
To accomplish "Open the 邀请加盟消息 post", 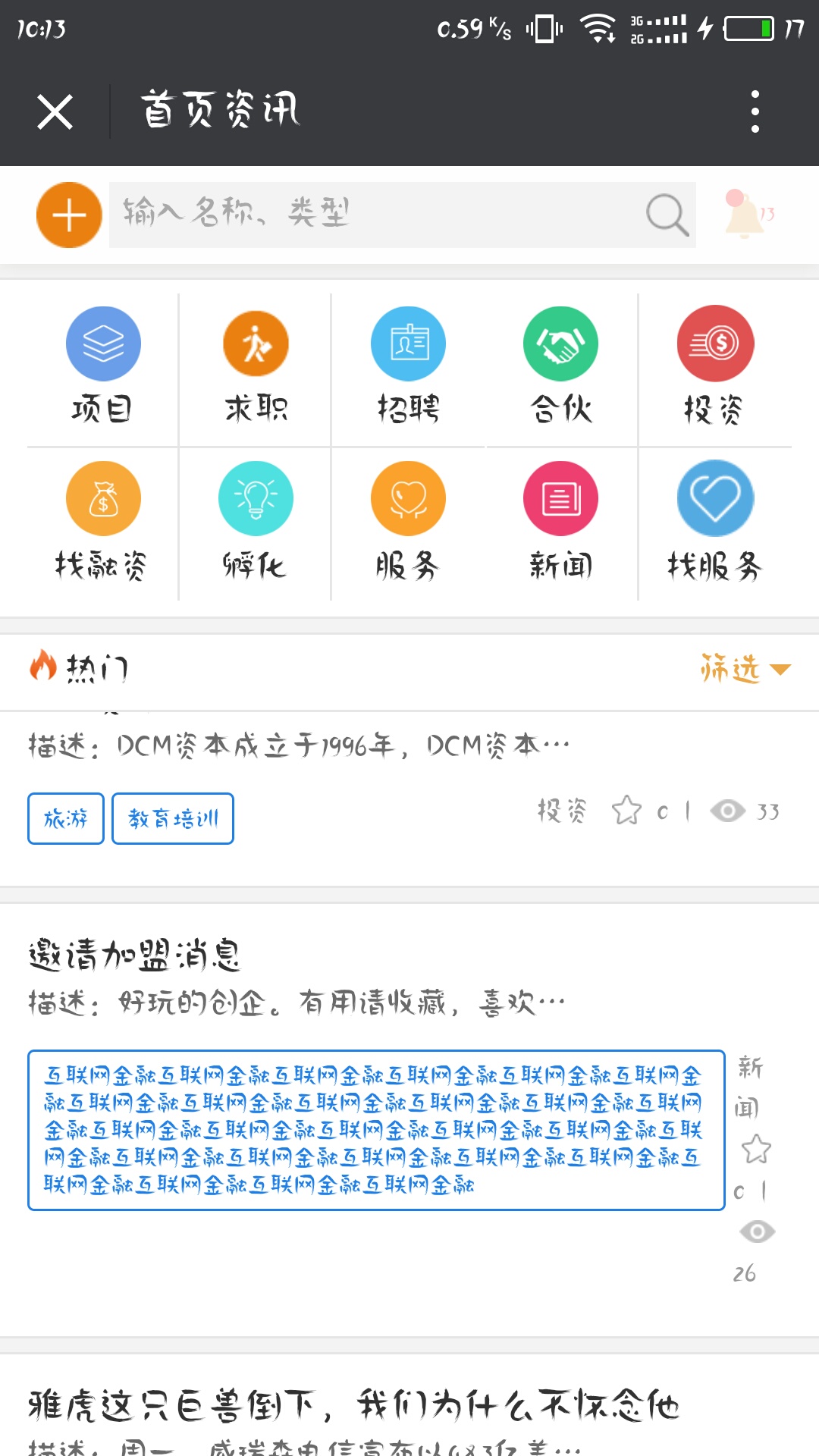I will pos(135,955).
